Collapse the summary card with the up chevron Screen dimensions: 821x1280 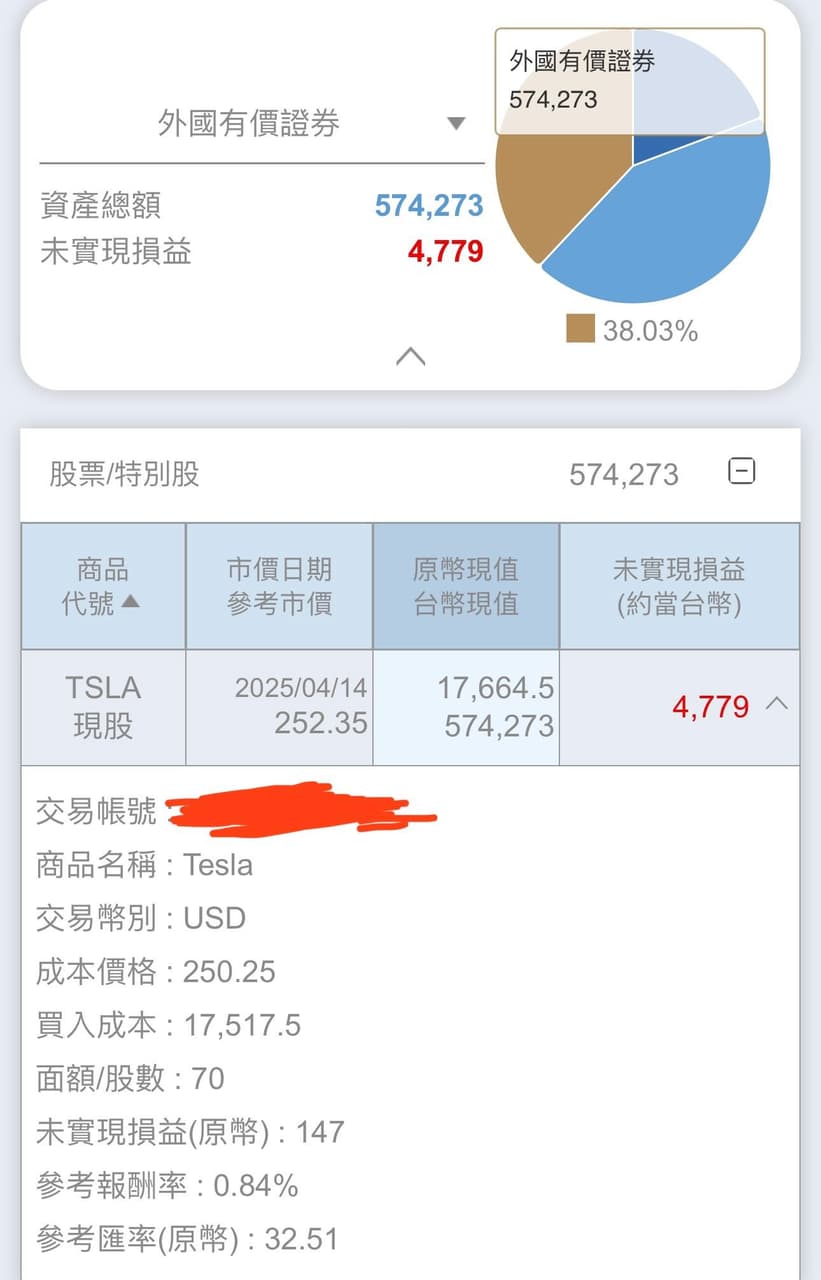point(410,357)
